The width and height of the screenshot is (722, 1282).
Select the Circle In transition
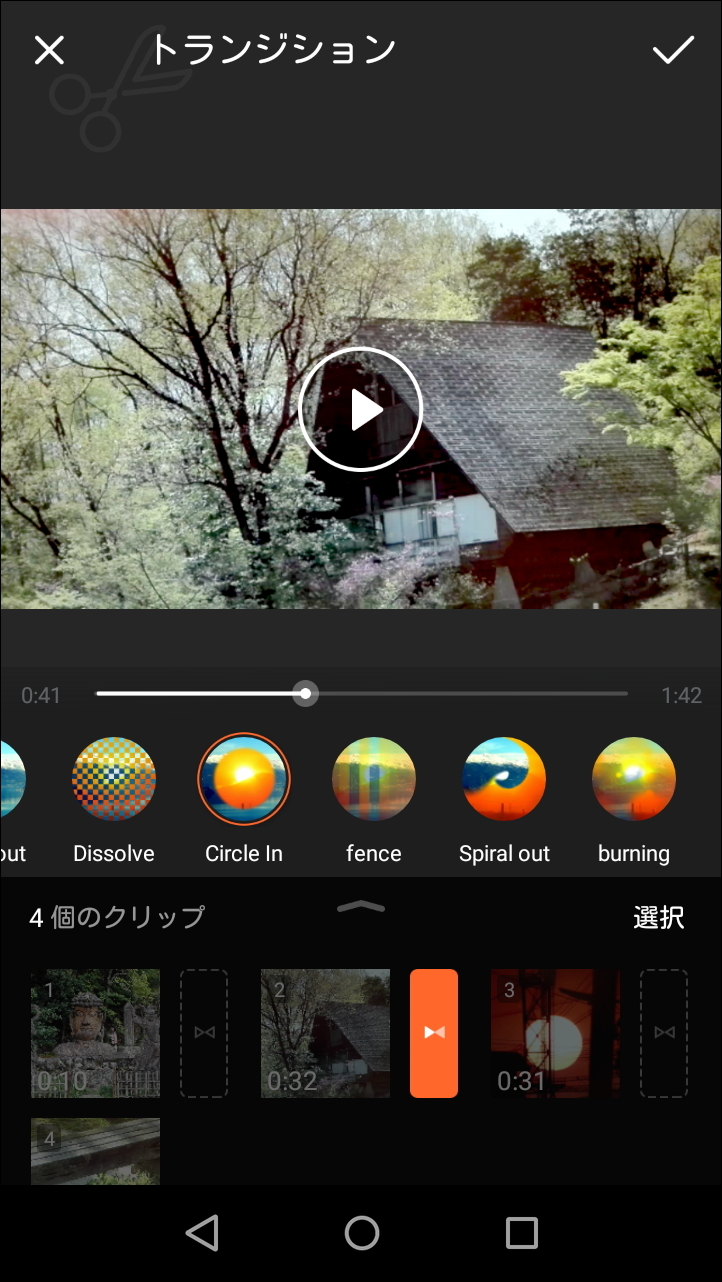point(244,780)
